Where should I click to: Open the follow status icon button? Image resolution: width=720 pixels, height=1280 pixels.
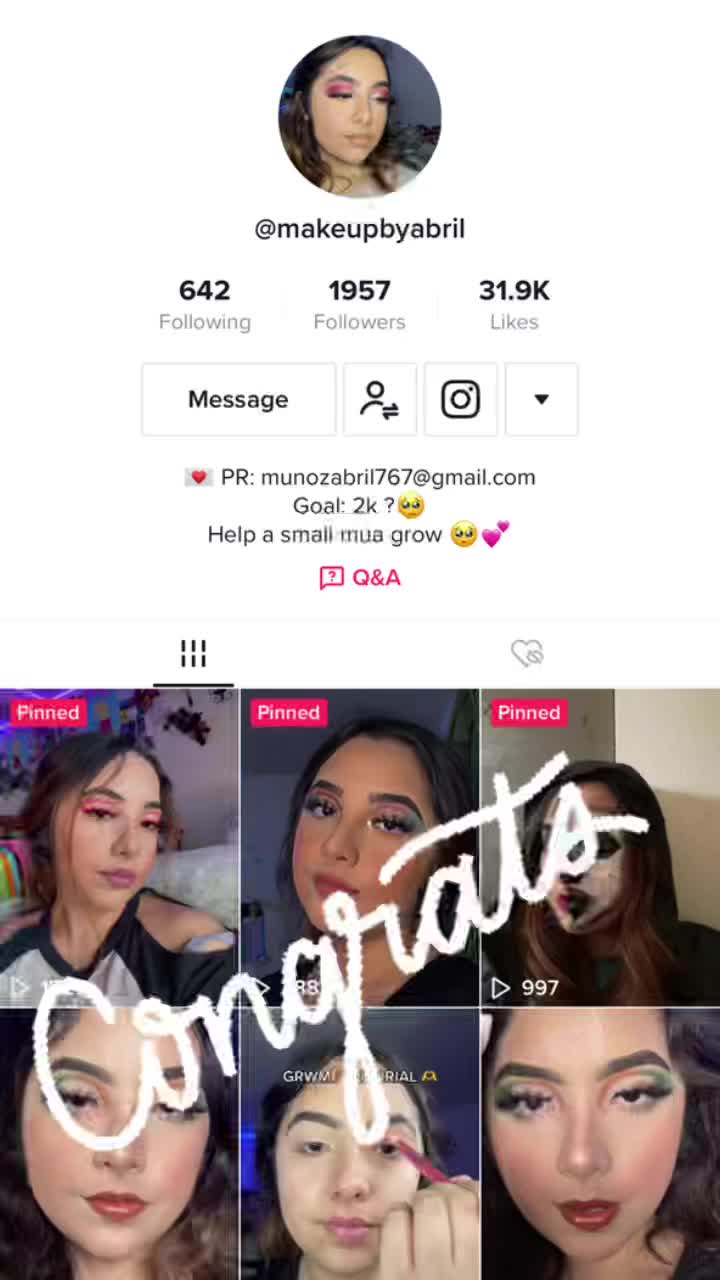tap(380, 400)
